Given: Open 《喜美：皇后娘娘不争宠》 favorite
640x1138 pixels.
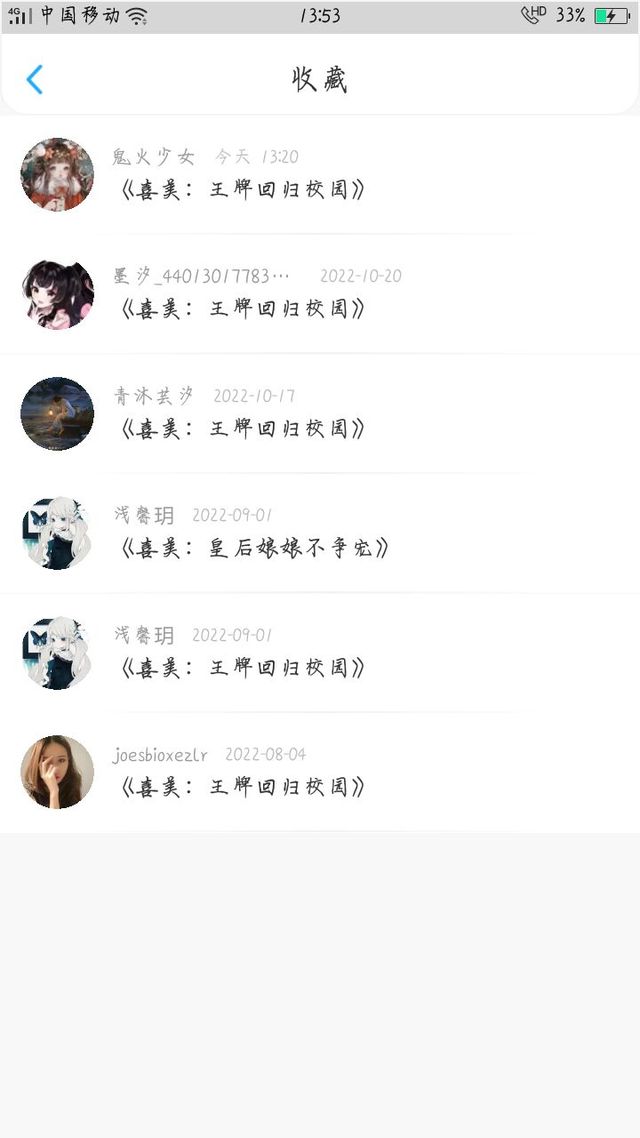Looking at the screenshot, I should 320,533.
